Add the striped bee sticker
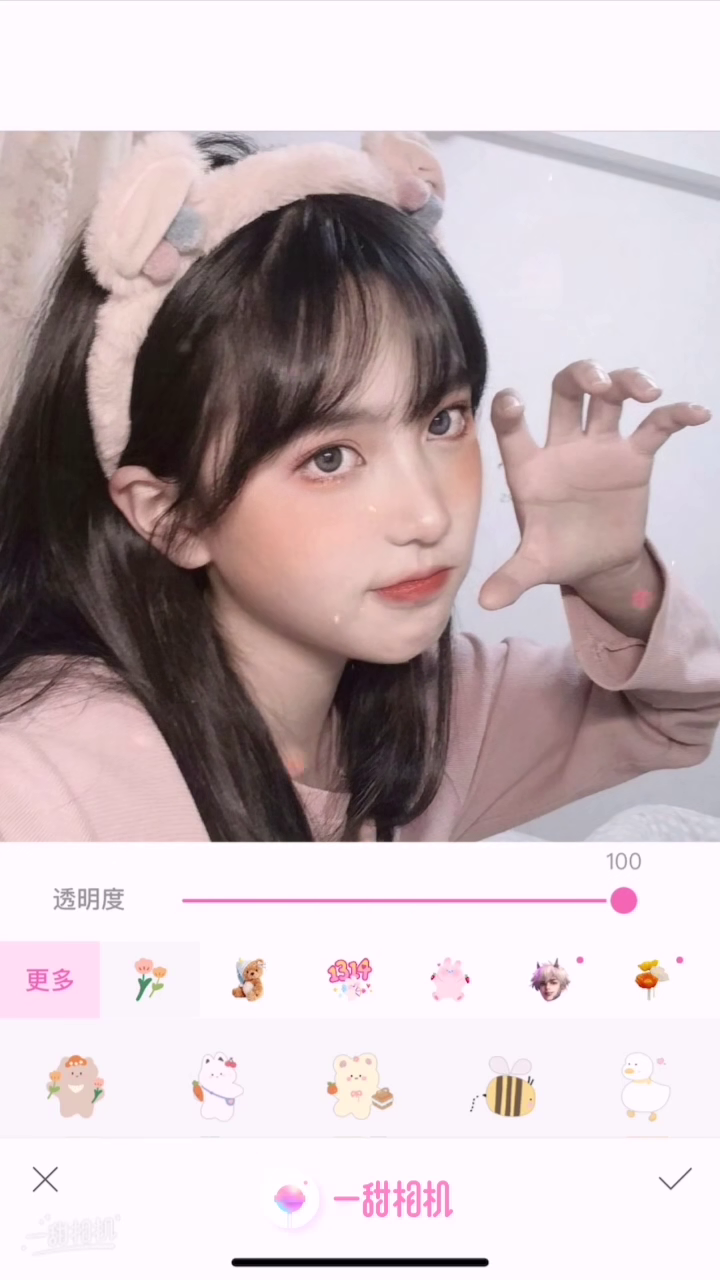Viewport: 720px width, 1280px height. point(505,1088)
